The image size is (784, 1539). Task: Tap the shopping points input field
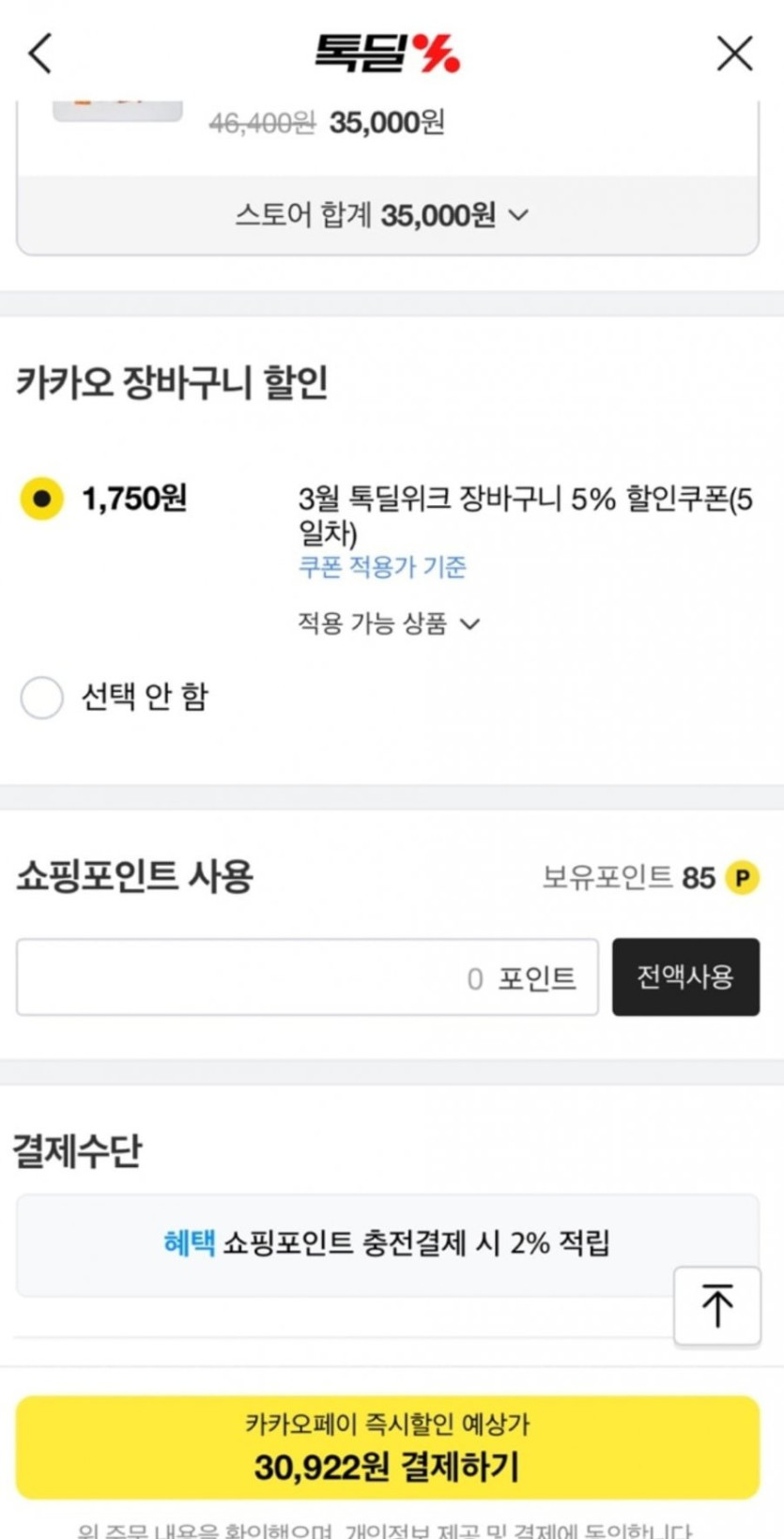(x=307, y=977)
